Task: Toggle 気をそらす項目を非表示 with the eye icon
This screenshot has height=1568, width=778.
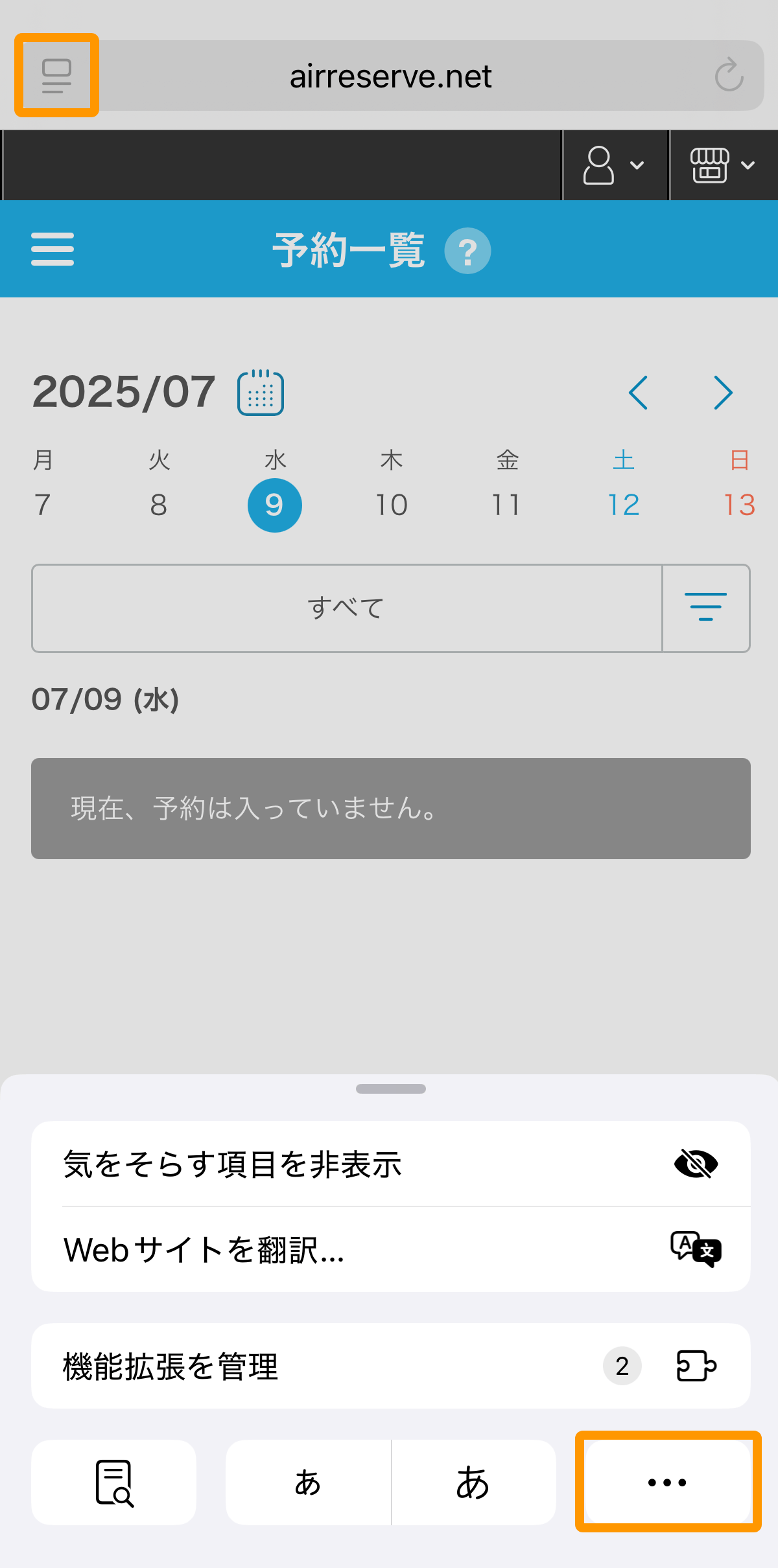Action: pyautogui.click(x=694, y=1164)
